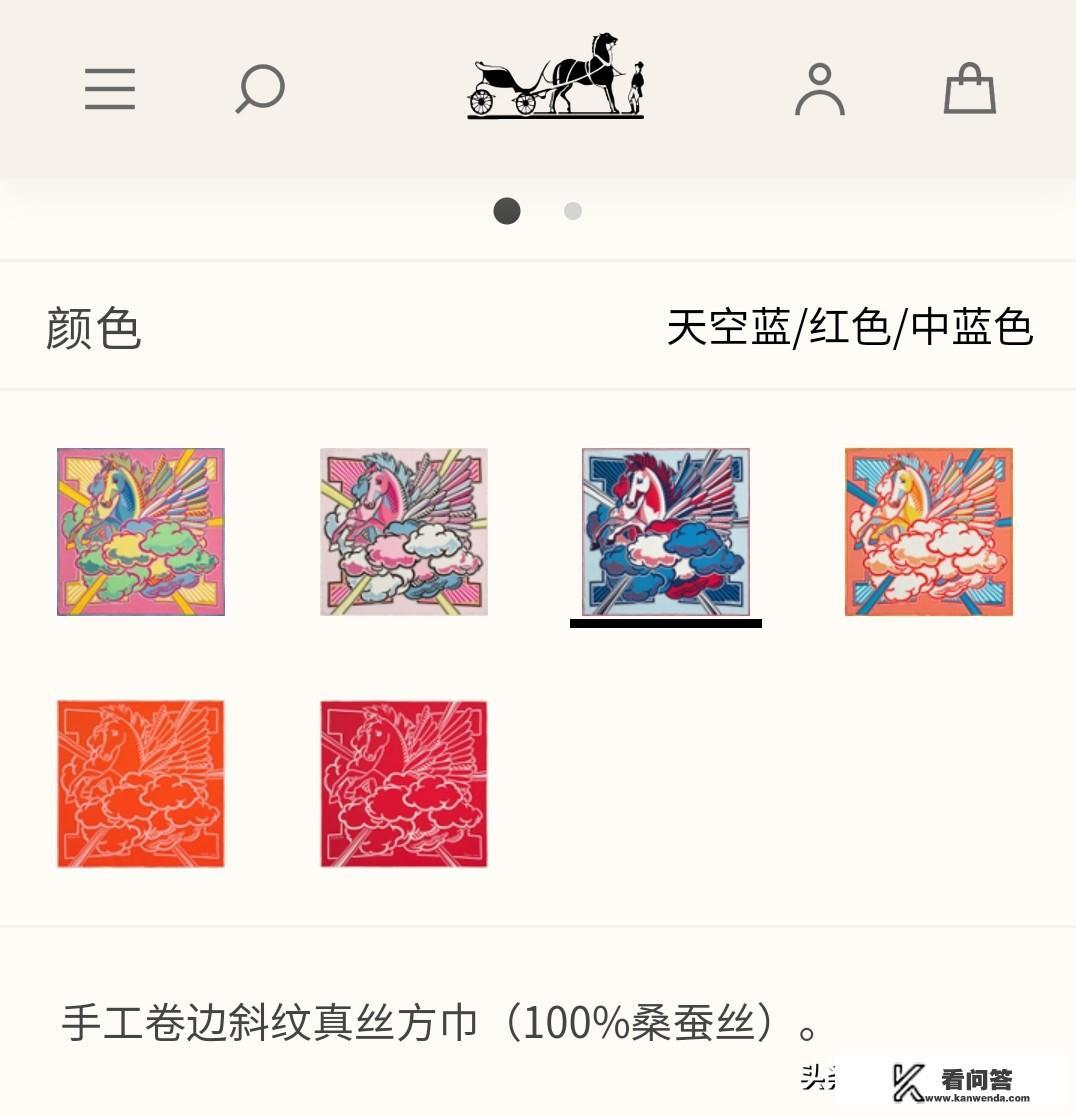Advance the image carousel to slide two
Screen dimensions: 1076x1116
coord(572,211)
